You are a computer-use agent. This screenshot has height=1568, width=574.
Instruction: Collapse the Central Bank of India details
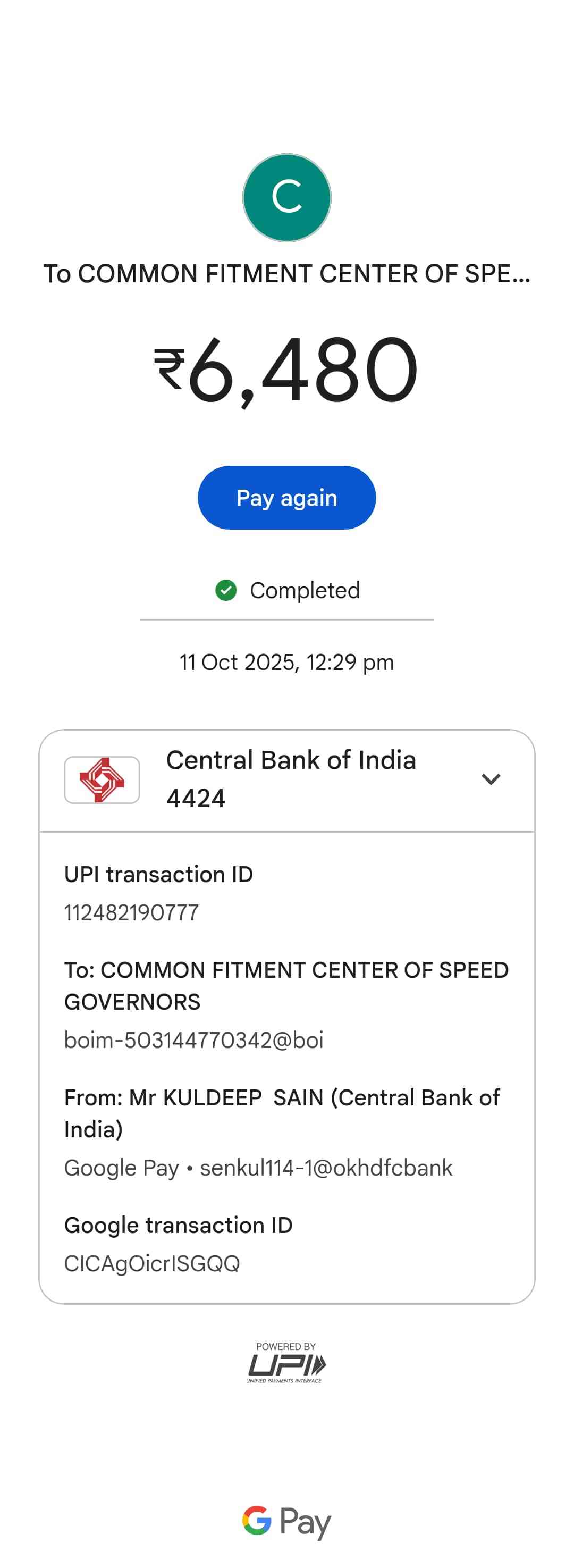point(491,779)
